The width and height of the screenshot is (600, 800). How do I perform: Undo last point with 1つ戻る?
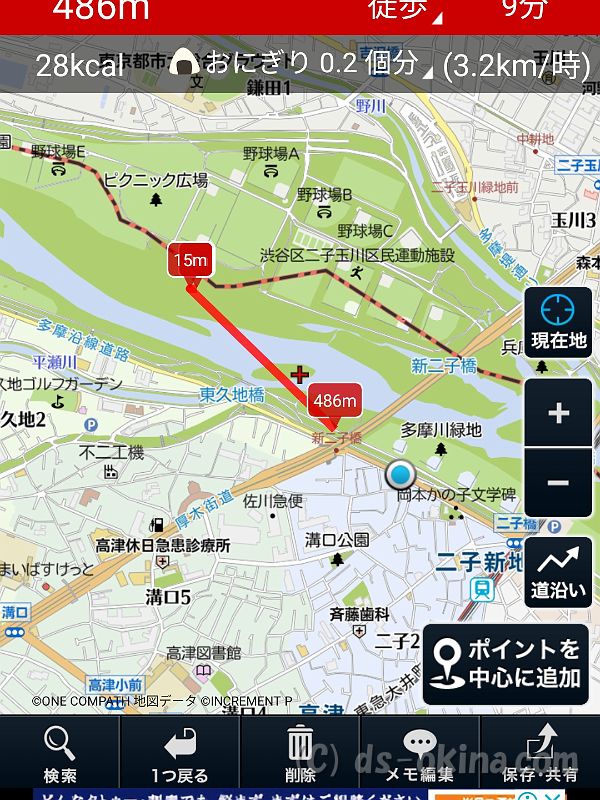pos(180,756)
